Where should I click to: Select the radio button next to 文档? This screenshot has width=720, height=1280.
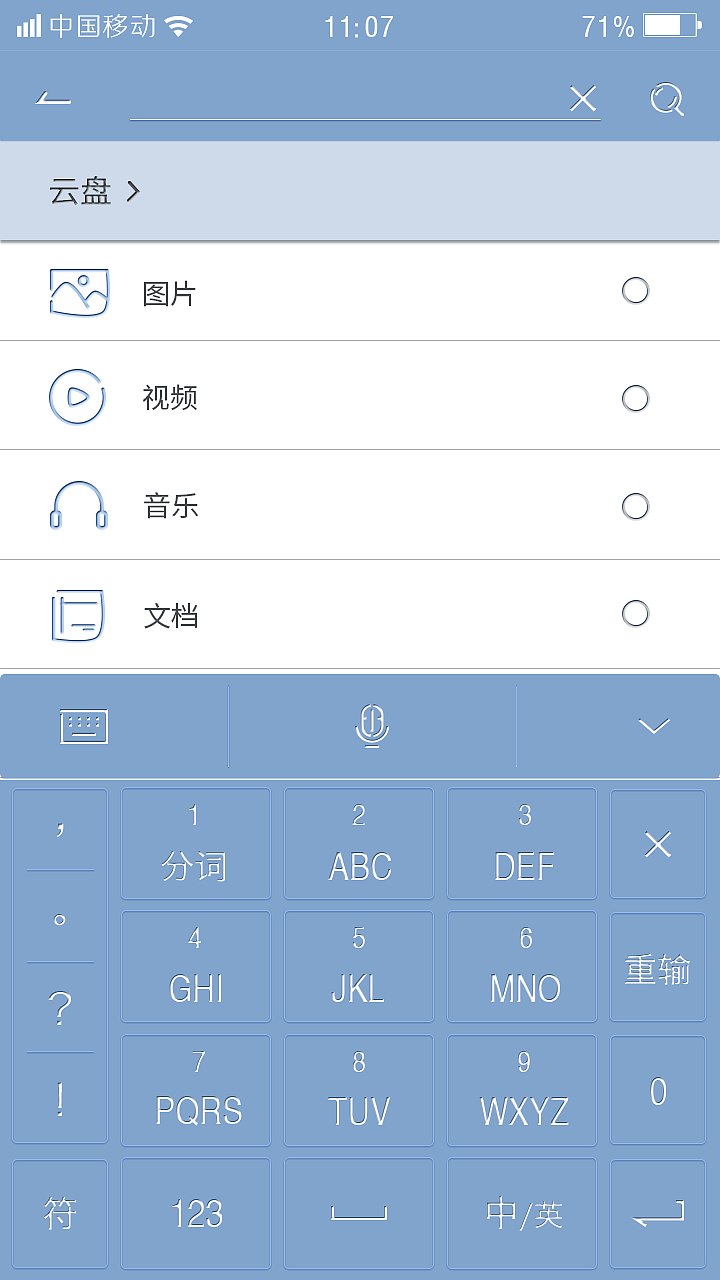click(x=636, y=612)
